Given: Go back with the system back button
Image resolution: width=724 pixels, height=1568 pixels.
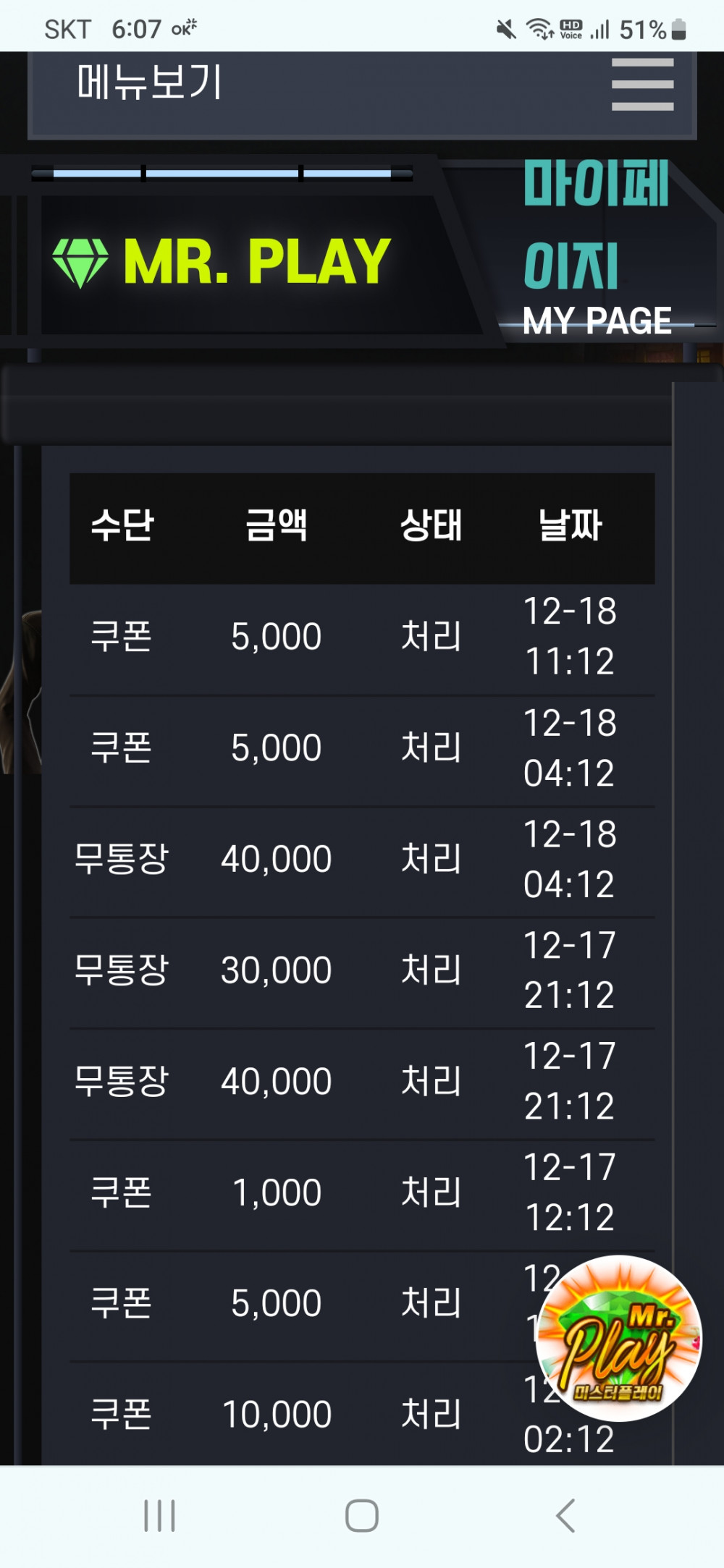Looking at the screenshot, I should 565,1515.
